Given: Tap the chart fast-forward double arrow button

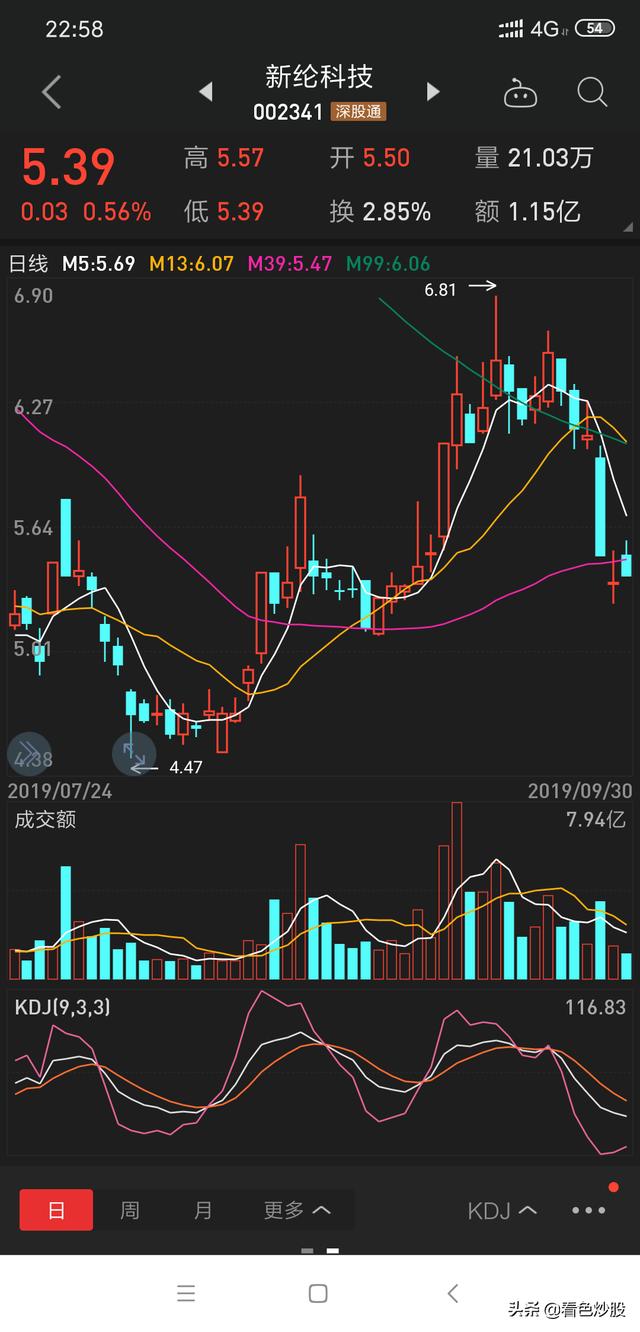Looking at the screenshot, I should pyautogui.click(x=29, y=755).
